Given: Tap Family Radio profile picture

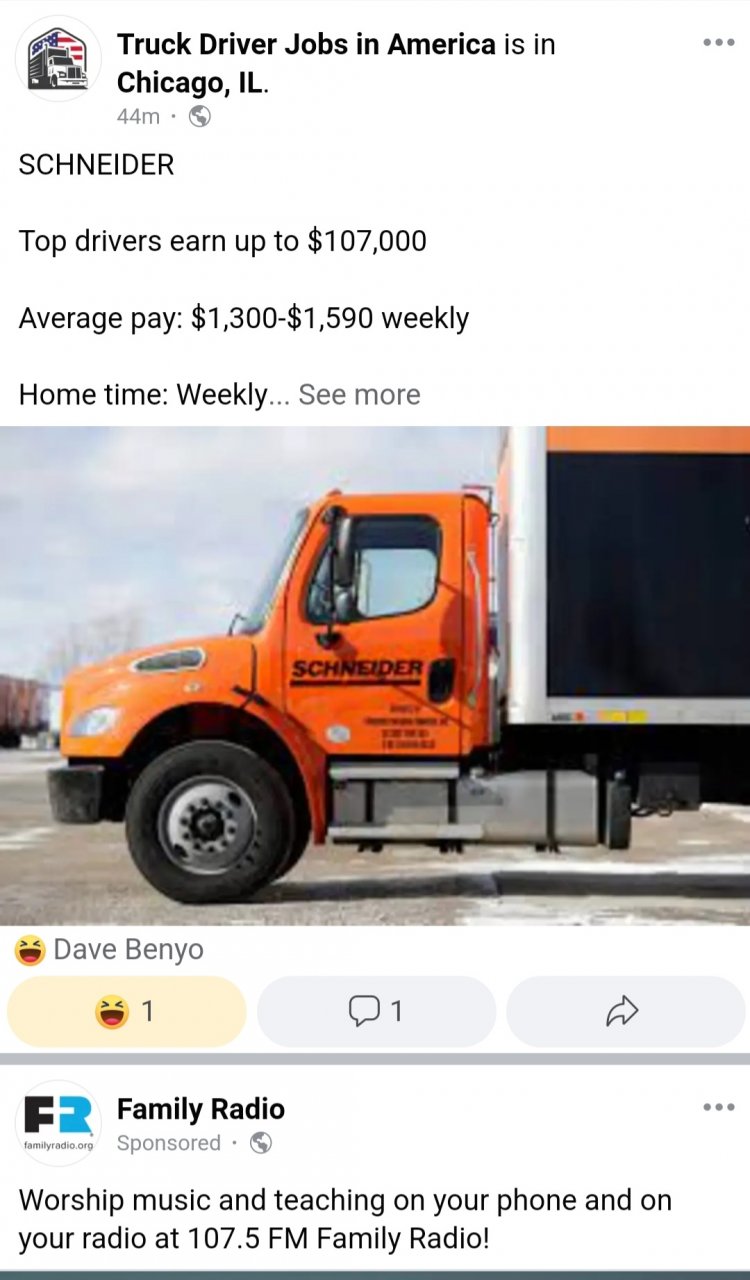Looking at the screenshot, I should click(58, 1122).
